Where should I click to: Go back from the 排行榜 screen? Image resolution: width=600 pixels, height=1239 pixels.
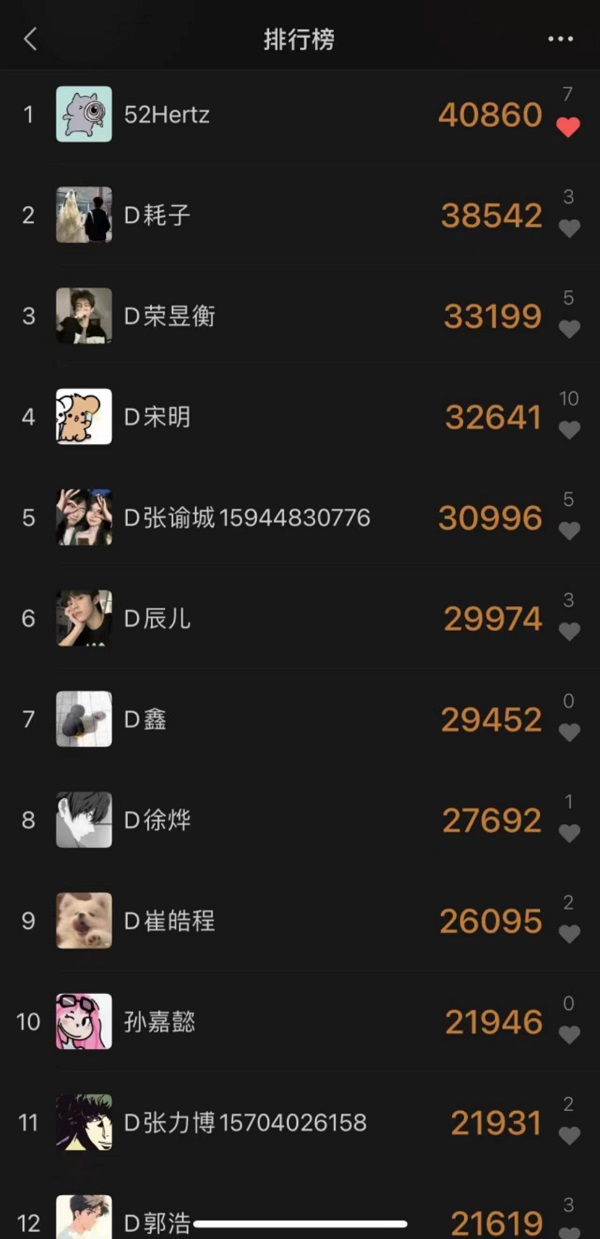coord(30,39)
